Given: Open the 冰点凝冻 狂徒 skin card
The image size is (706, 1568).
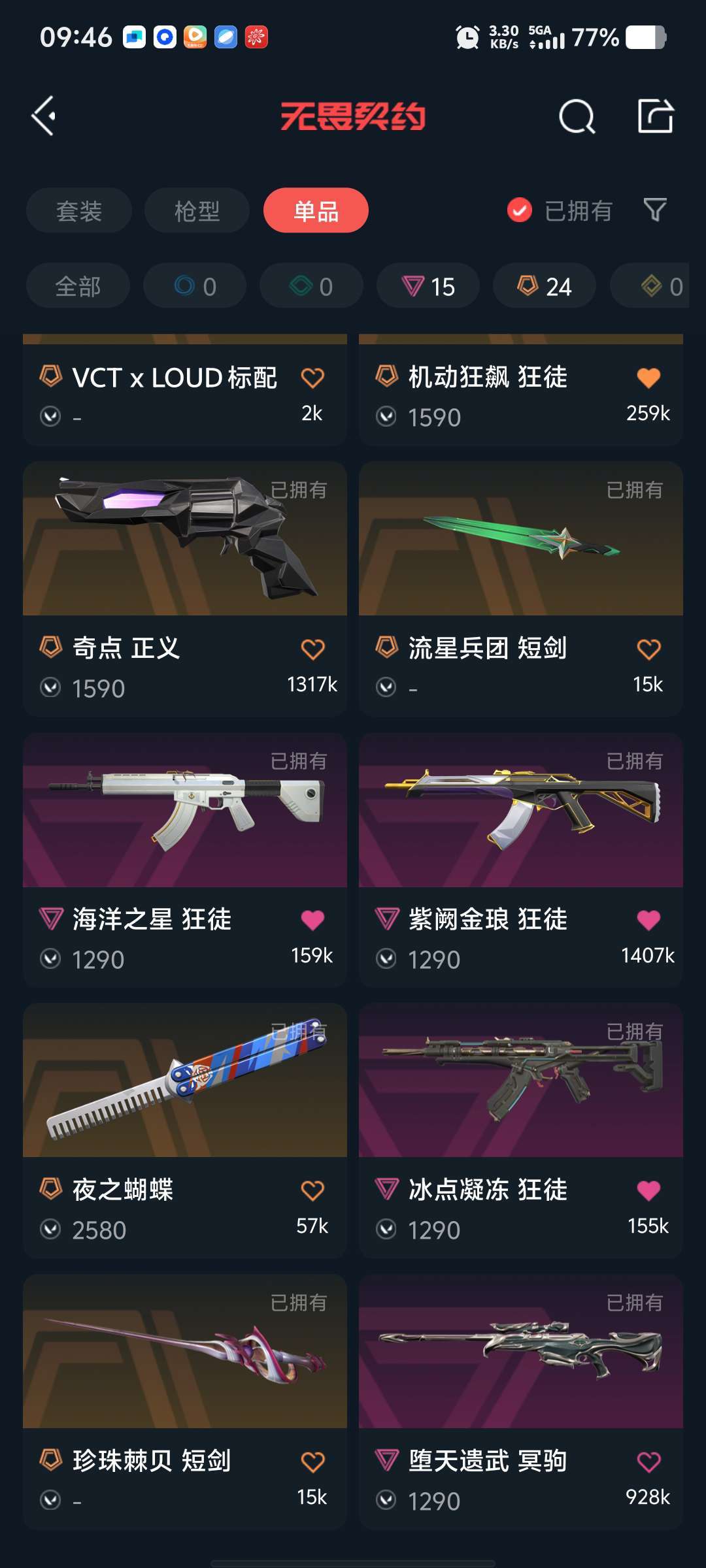Looking at the screenshot, I should point(521,1130).
